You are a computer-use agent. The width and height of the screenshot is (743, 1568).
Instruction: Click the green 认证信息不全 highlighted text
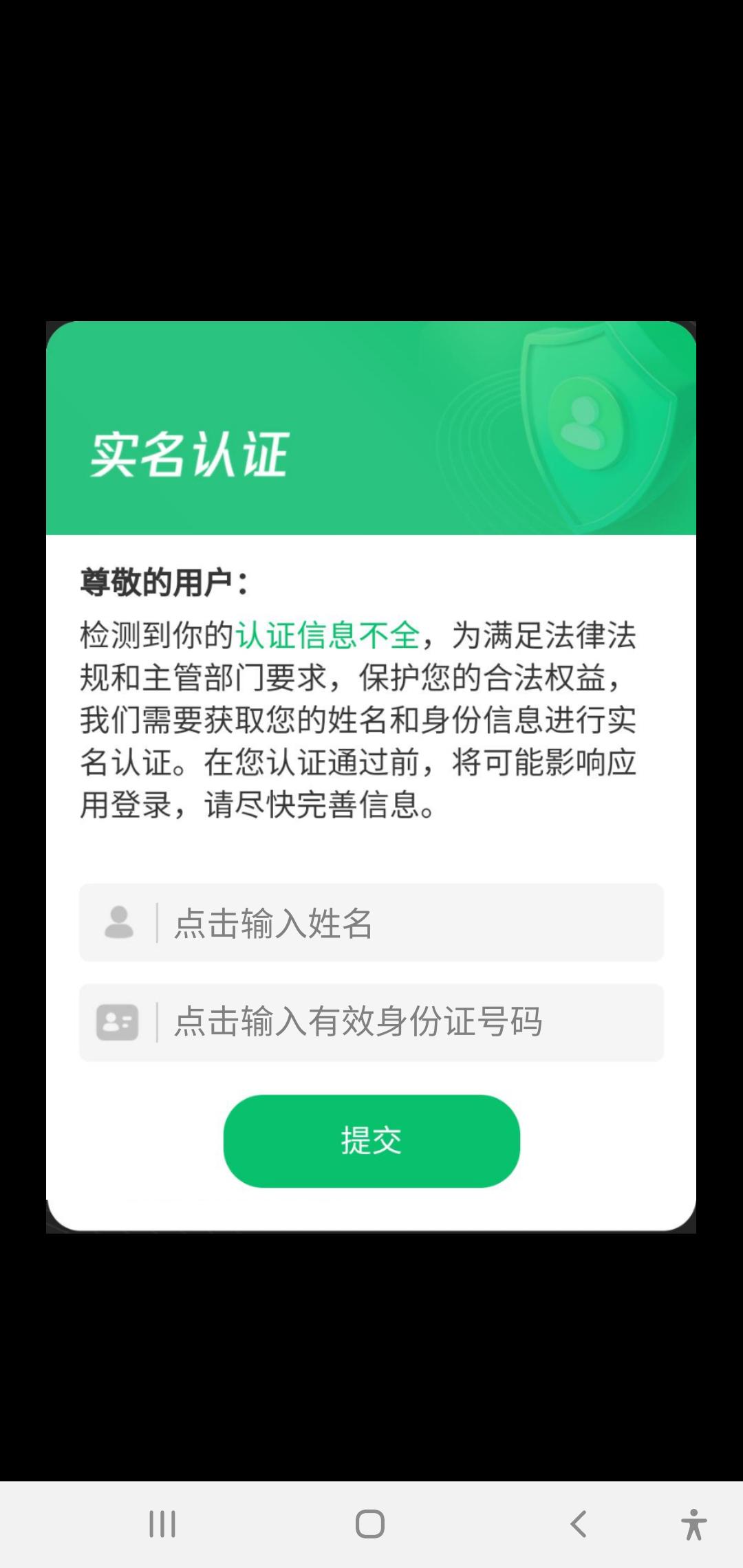(328, 636)
